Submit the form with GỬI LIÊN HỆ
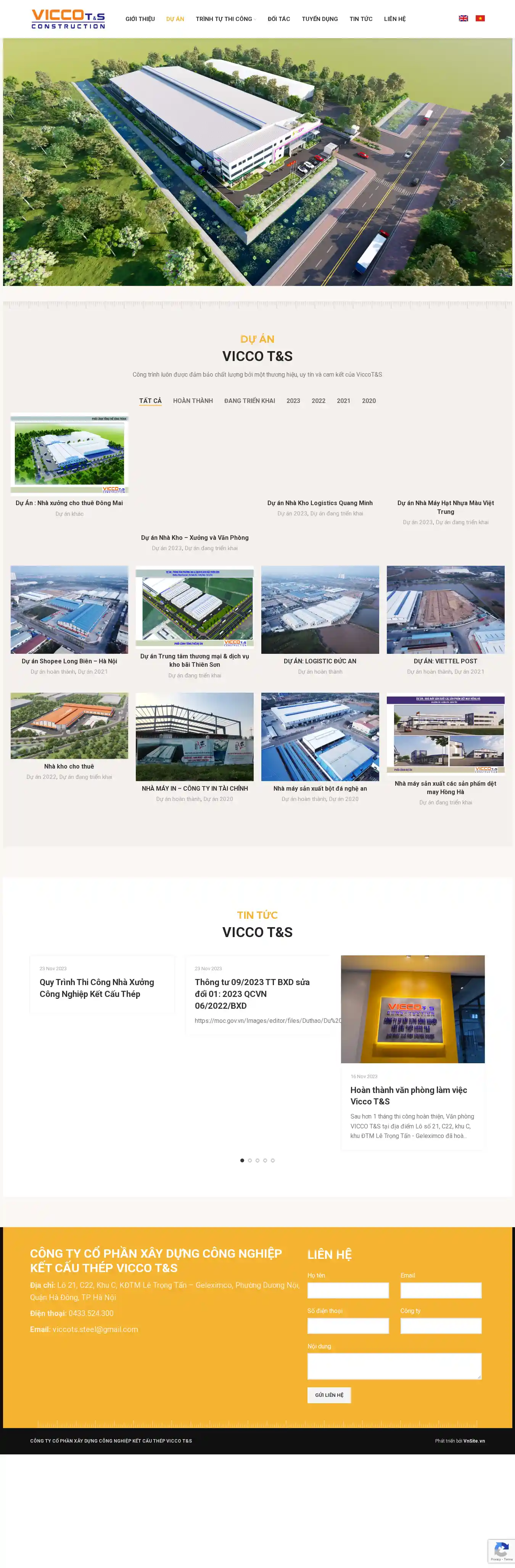Image resolution: width=515 pixels, height=1568 pixels. pyautogui.click(x=329, y=1395)
